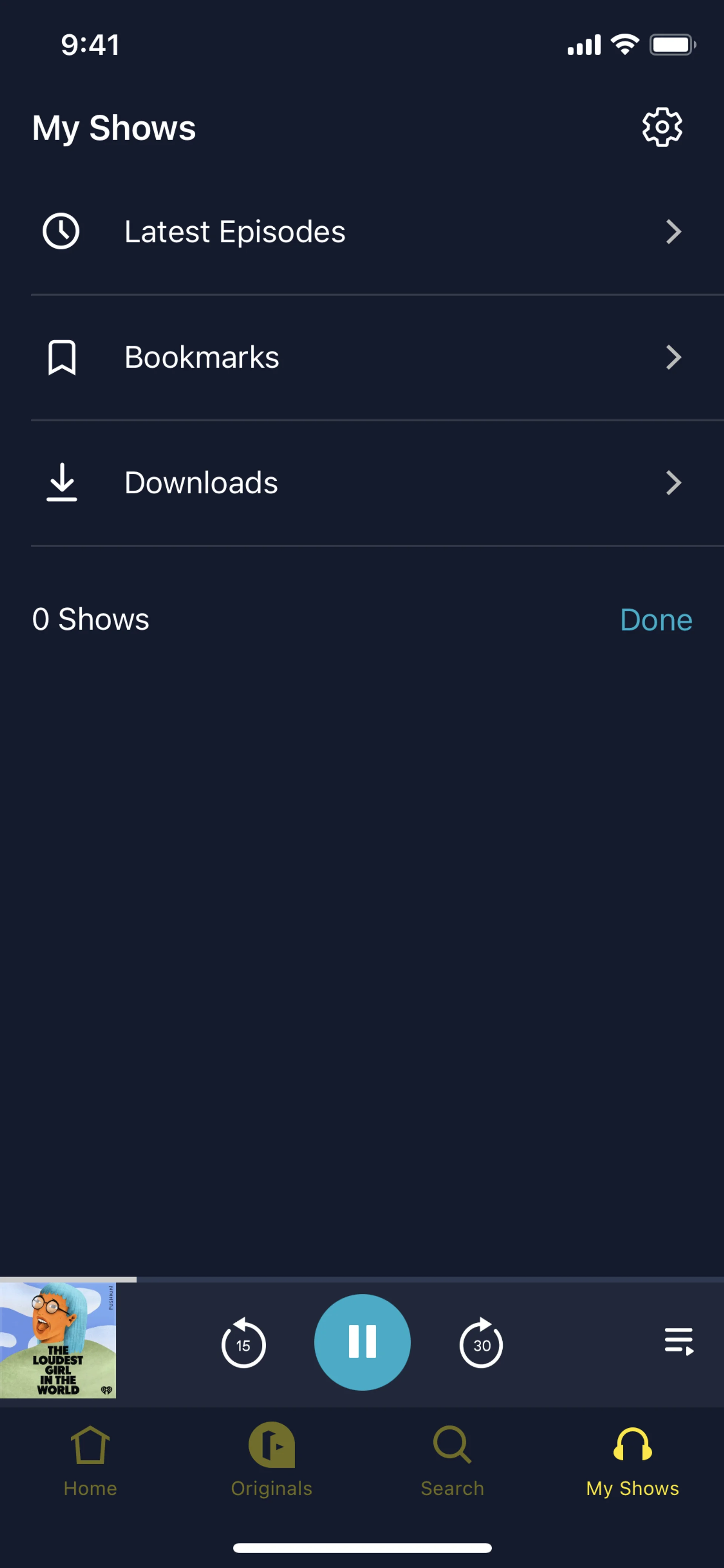Go to the Originals tab

pos(271,1461)
